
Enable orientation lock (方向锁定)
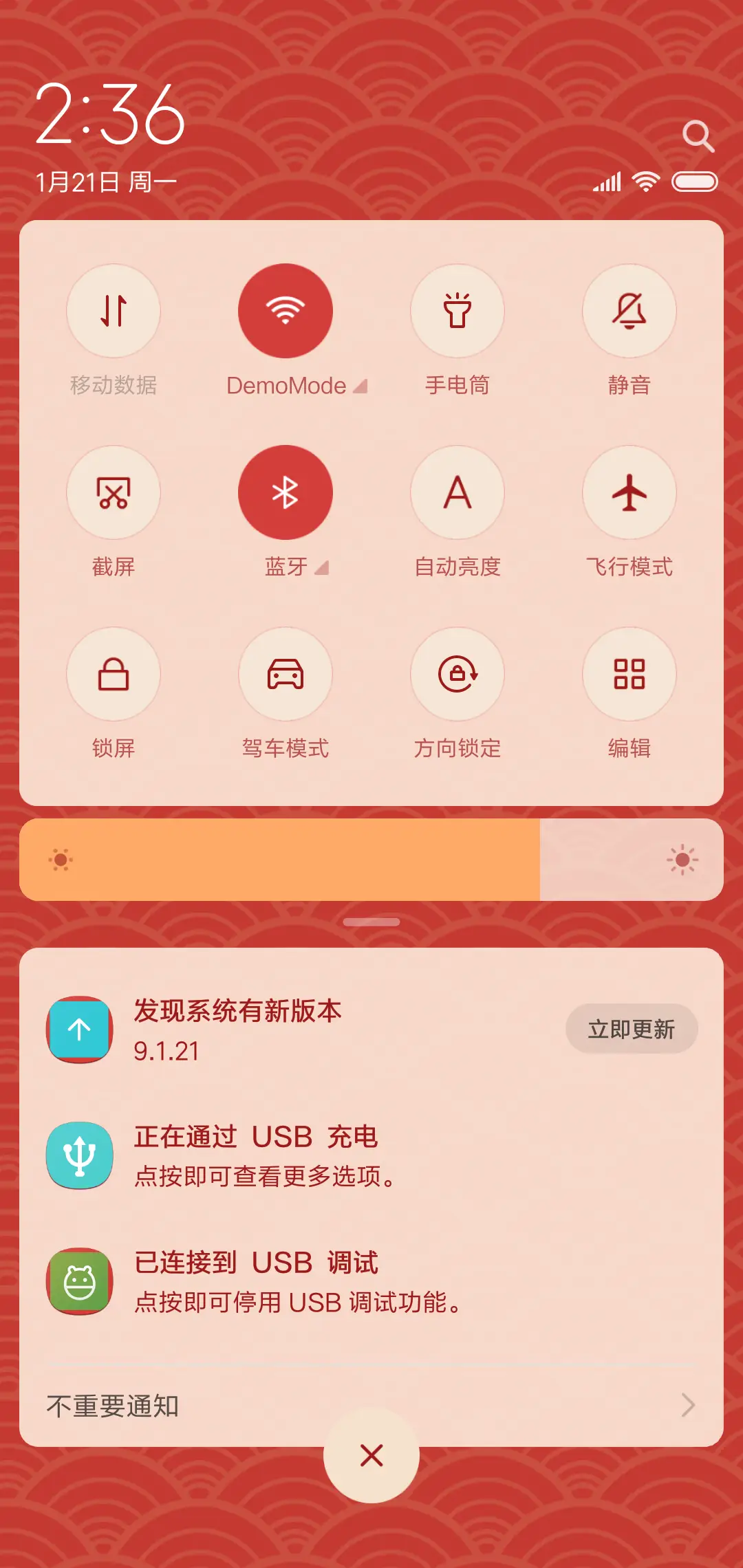(x=457, y=675)
